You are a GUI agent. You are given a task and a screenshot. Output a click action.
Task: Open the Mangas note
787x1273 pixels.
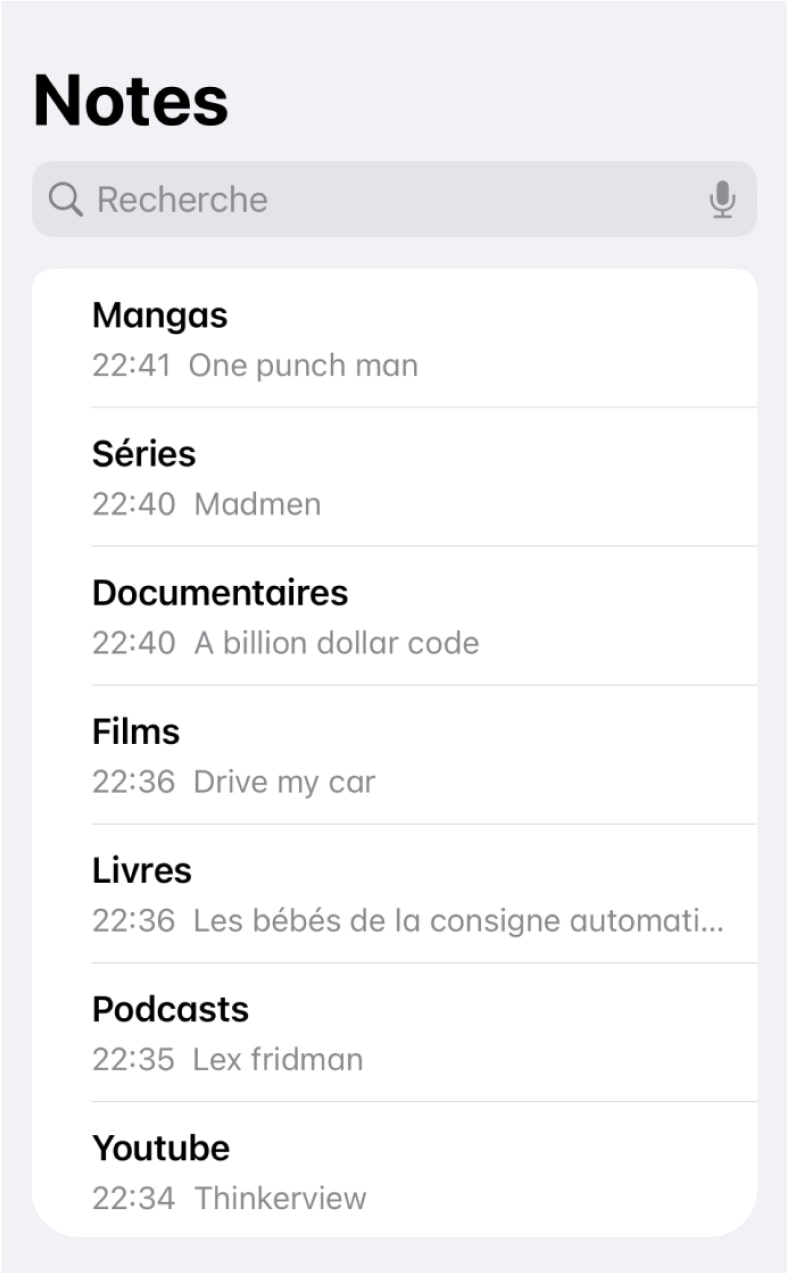click(394, 339)
